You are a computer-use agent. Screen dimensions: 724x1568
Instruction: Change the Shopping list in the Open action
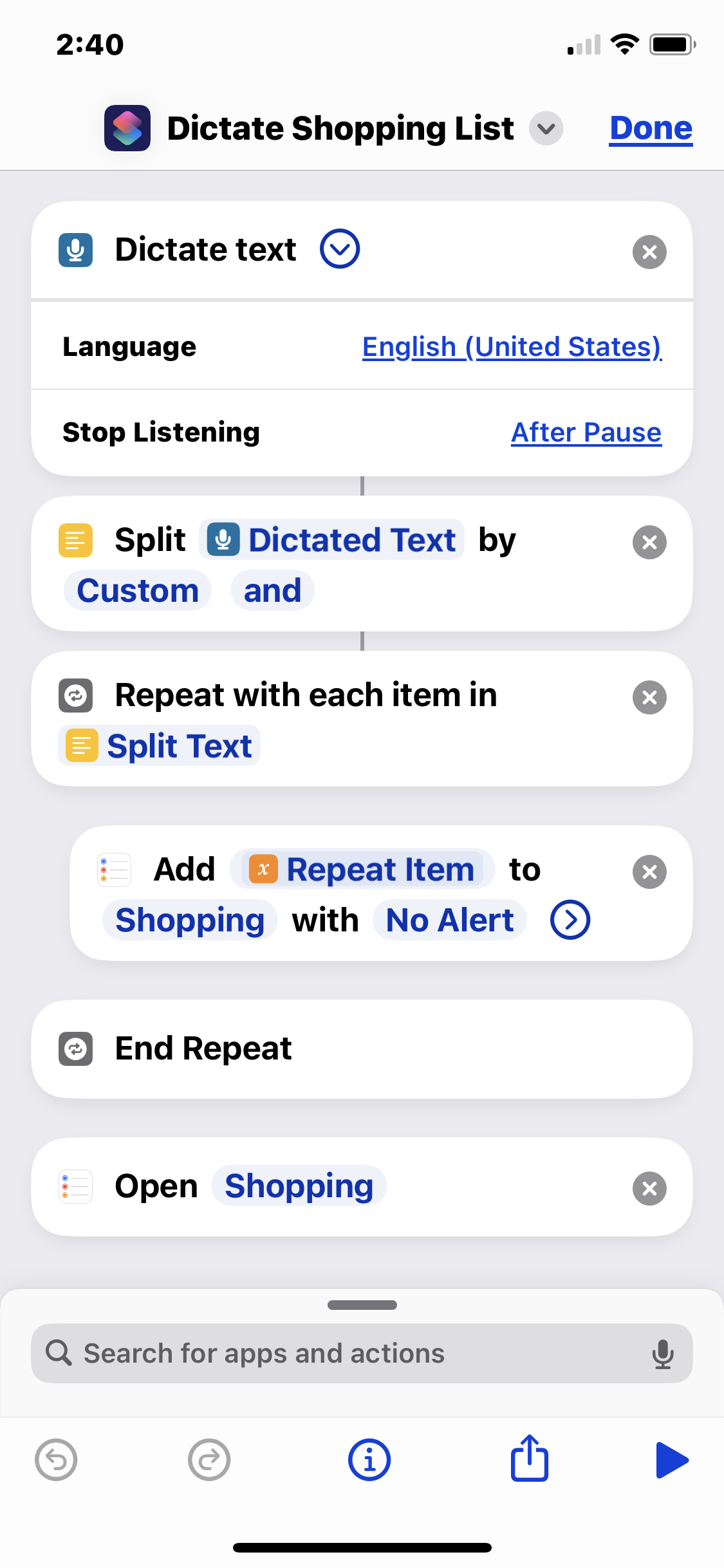coord(299,1186)
